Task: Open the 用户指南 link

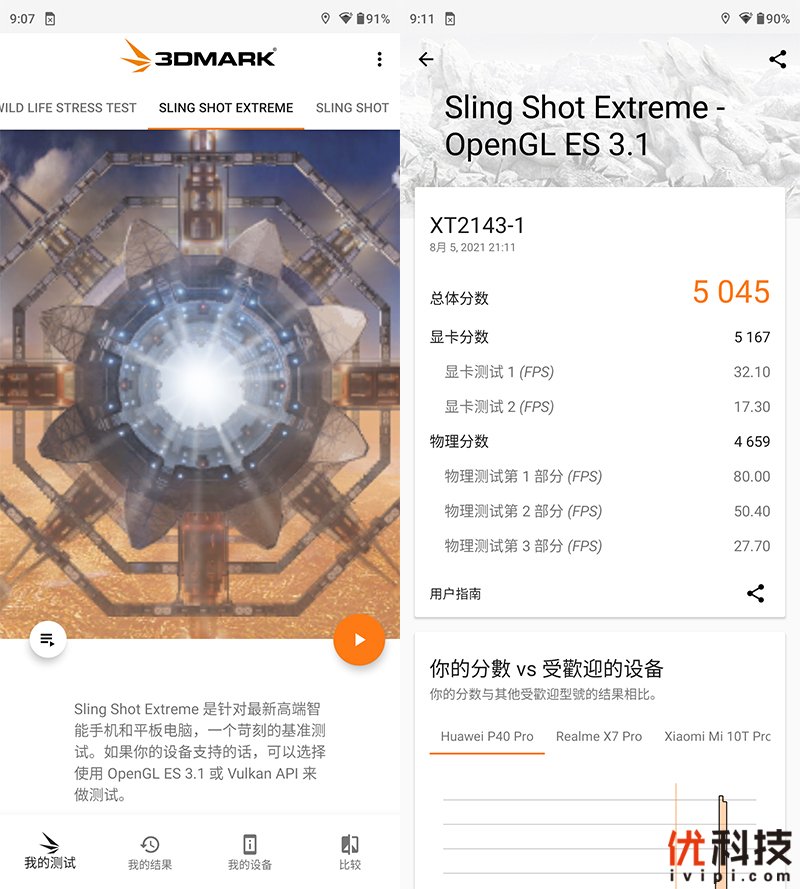Action: [455, 594]
